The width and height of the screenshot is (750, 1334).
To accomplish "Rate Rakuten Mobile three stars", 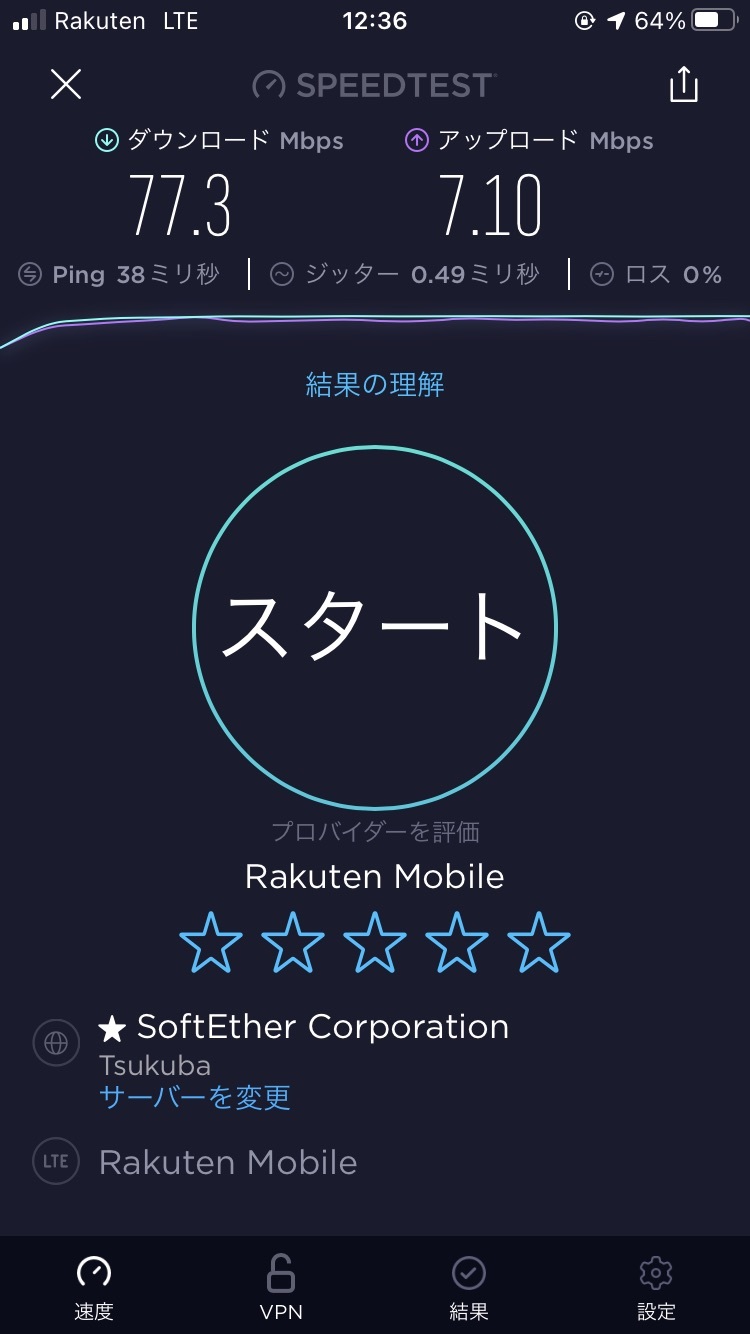I will coord(375,942).
